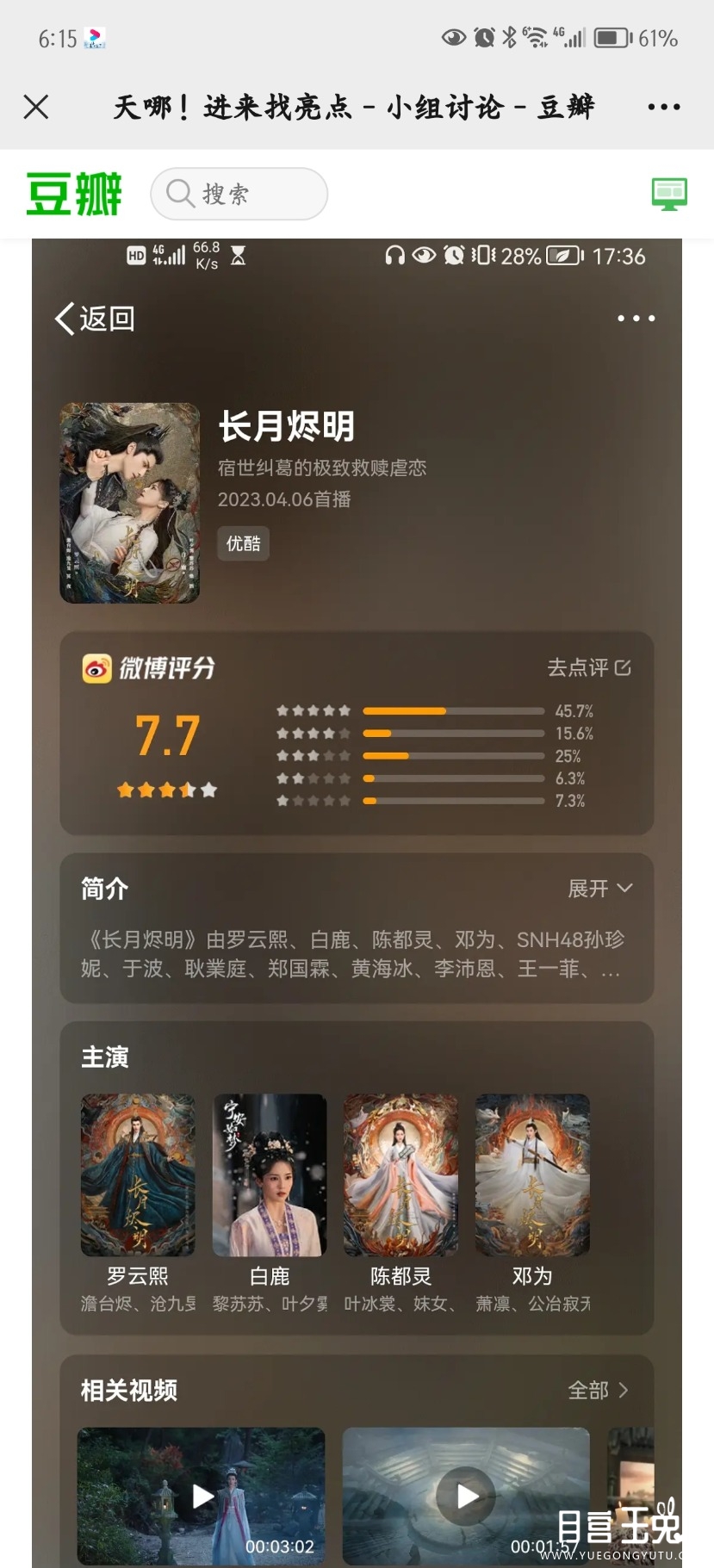
Task: Open the search magnifier icon
Action: [x=180, y=194]
